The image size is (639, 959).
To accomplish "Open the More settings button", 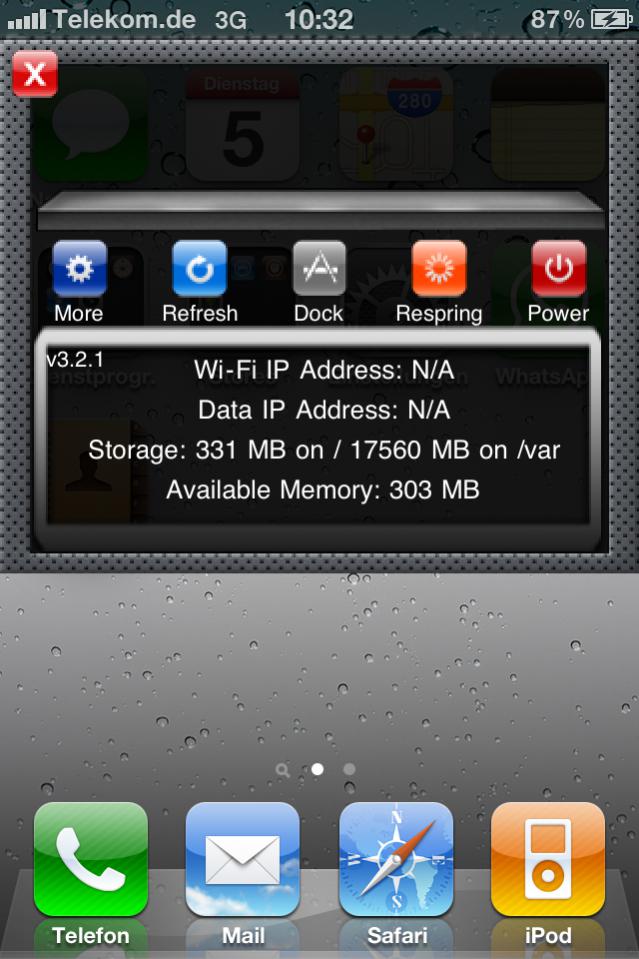I will (x=79, y=269).
